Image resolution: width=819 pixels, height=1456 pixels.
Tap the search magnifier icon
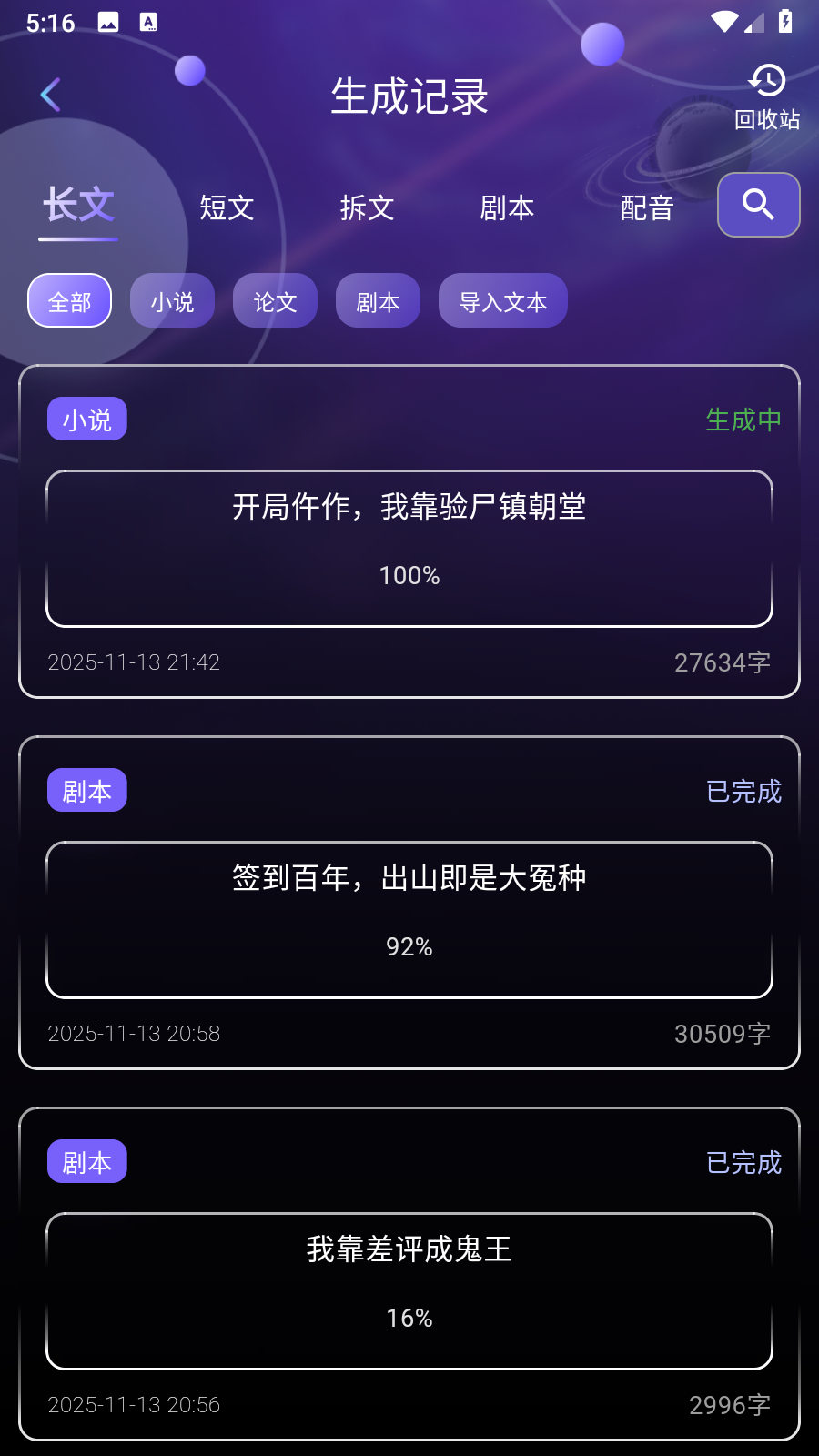[758, 205]
